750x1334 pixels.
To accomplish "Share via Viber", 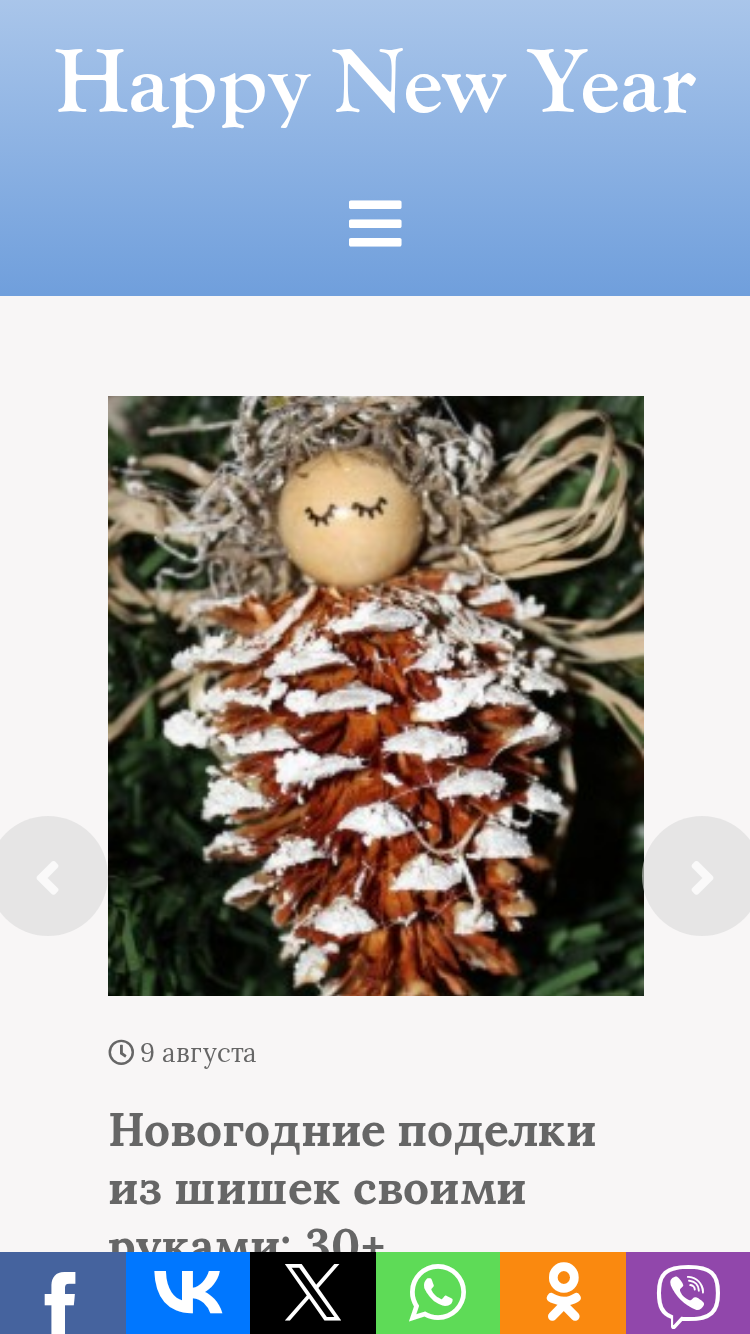I will click(x=687, y=1293).
